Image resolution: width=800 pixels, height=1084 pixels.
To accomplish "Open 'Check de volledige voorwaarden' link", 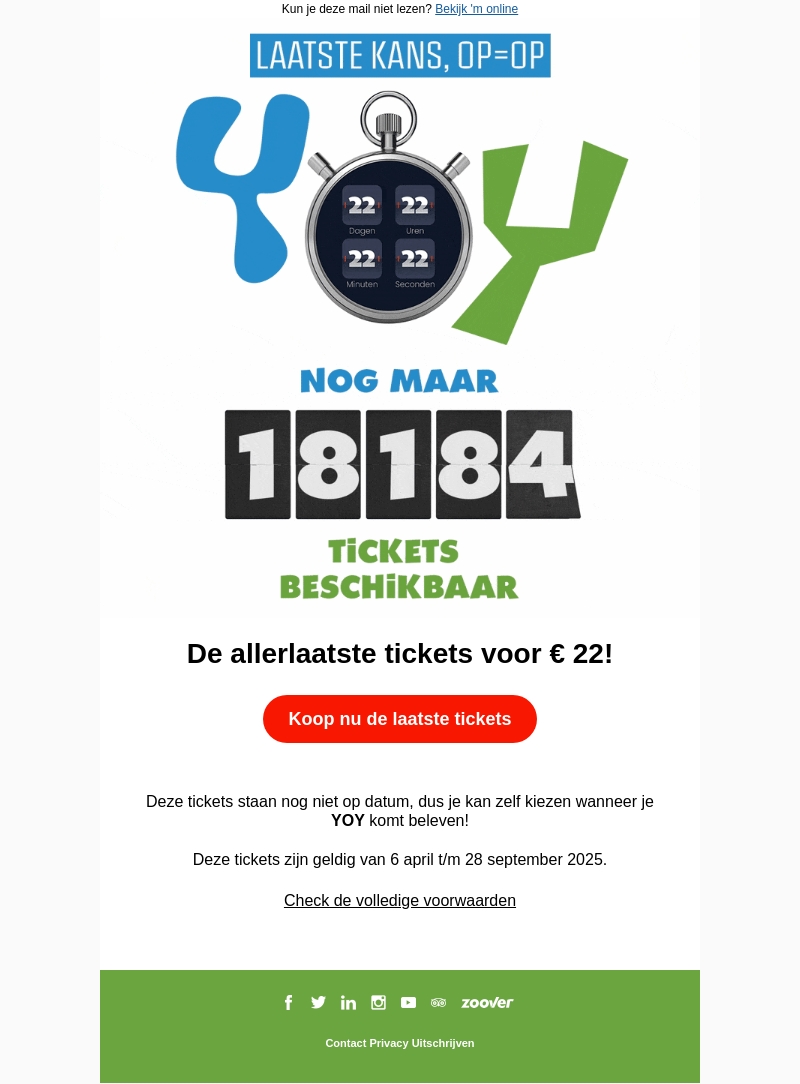I will point(400,900).
